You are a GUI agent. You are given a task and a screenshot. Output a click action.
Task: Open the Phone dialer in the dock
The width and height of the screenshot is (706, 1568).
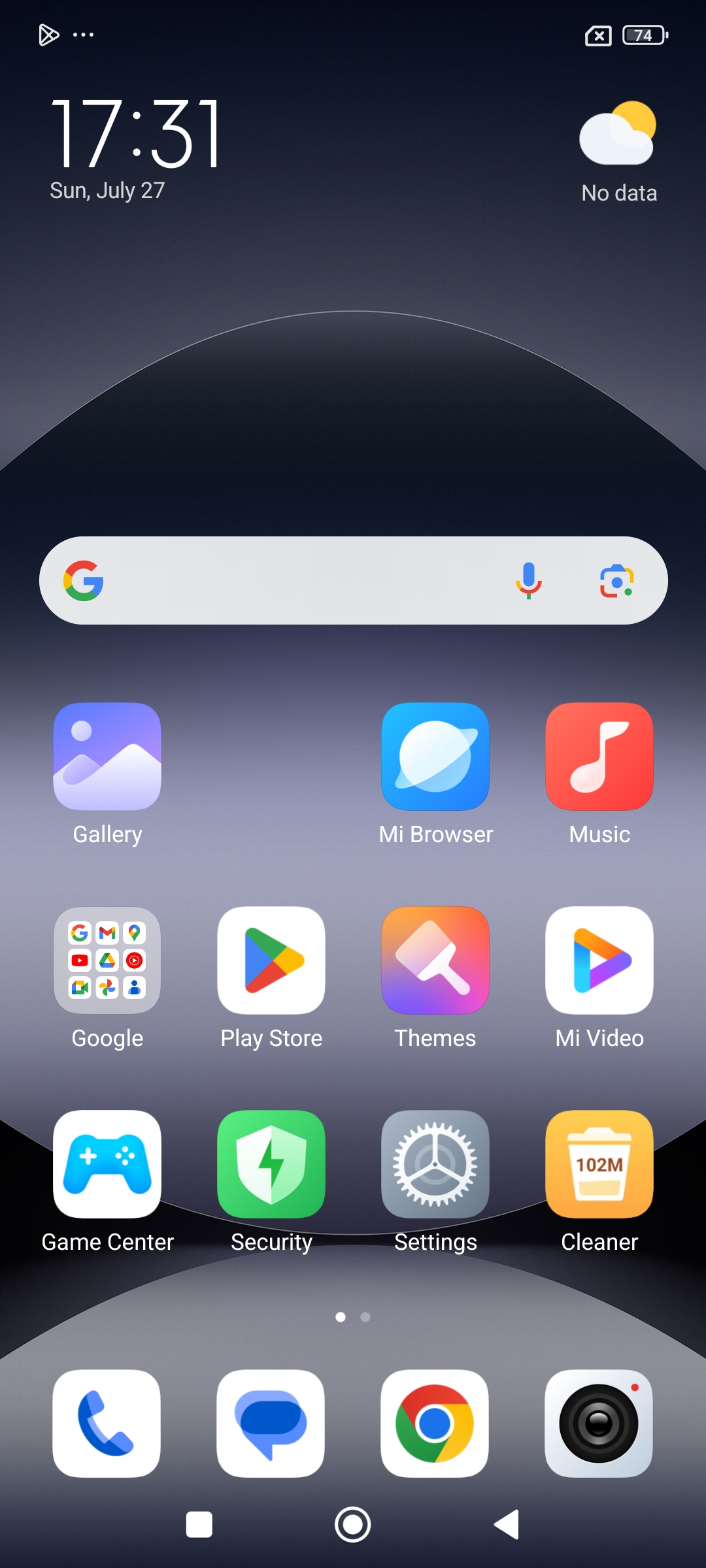pyautogui.click(x=107, y=1423)
